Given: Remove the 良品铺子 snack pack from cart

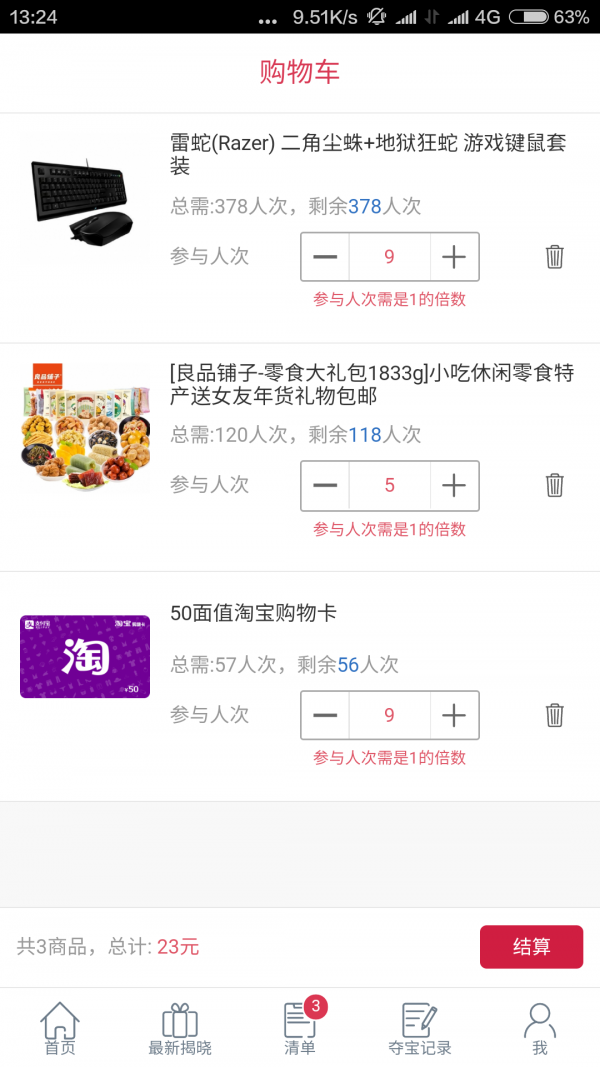Looking at the screenshot, I should pyautogui.click(x=555, y=486).
